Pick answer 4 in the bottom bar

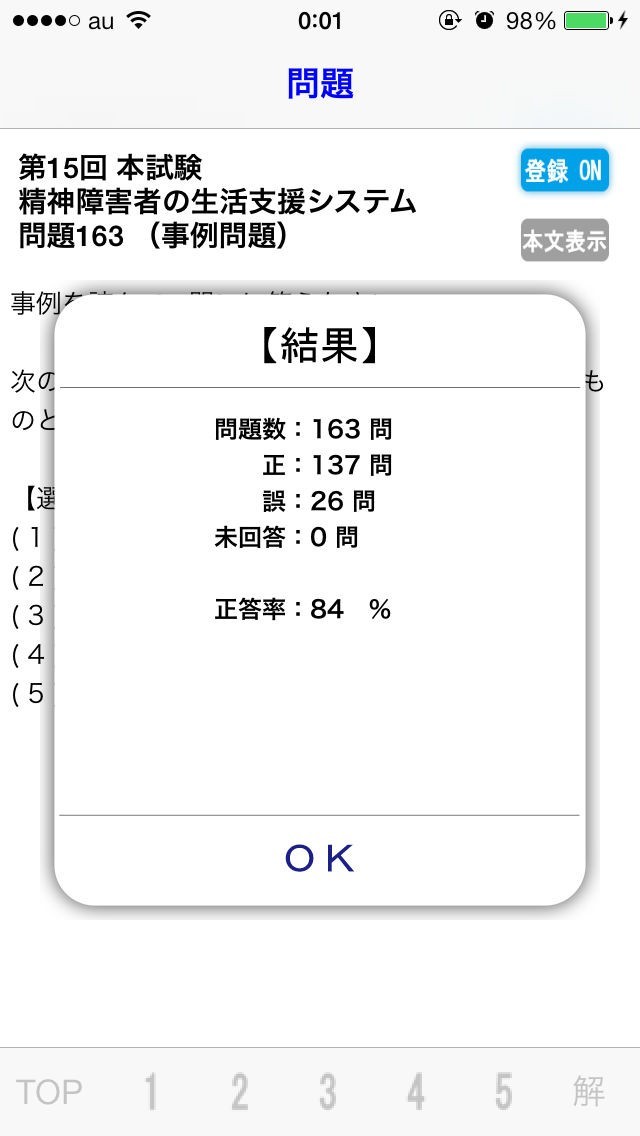(416, 1092)
